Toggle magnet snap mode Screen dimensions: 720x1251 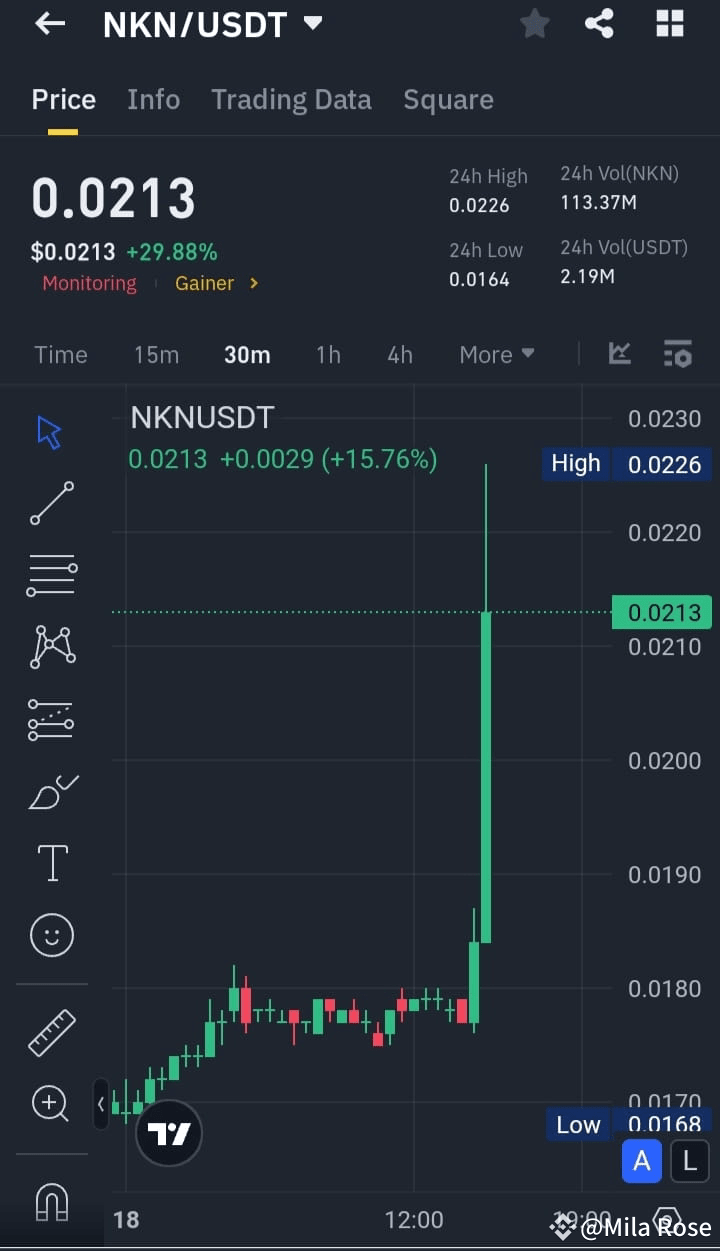51,1200
